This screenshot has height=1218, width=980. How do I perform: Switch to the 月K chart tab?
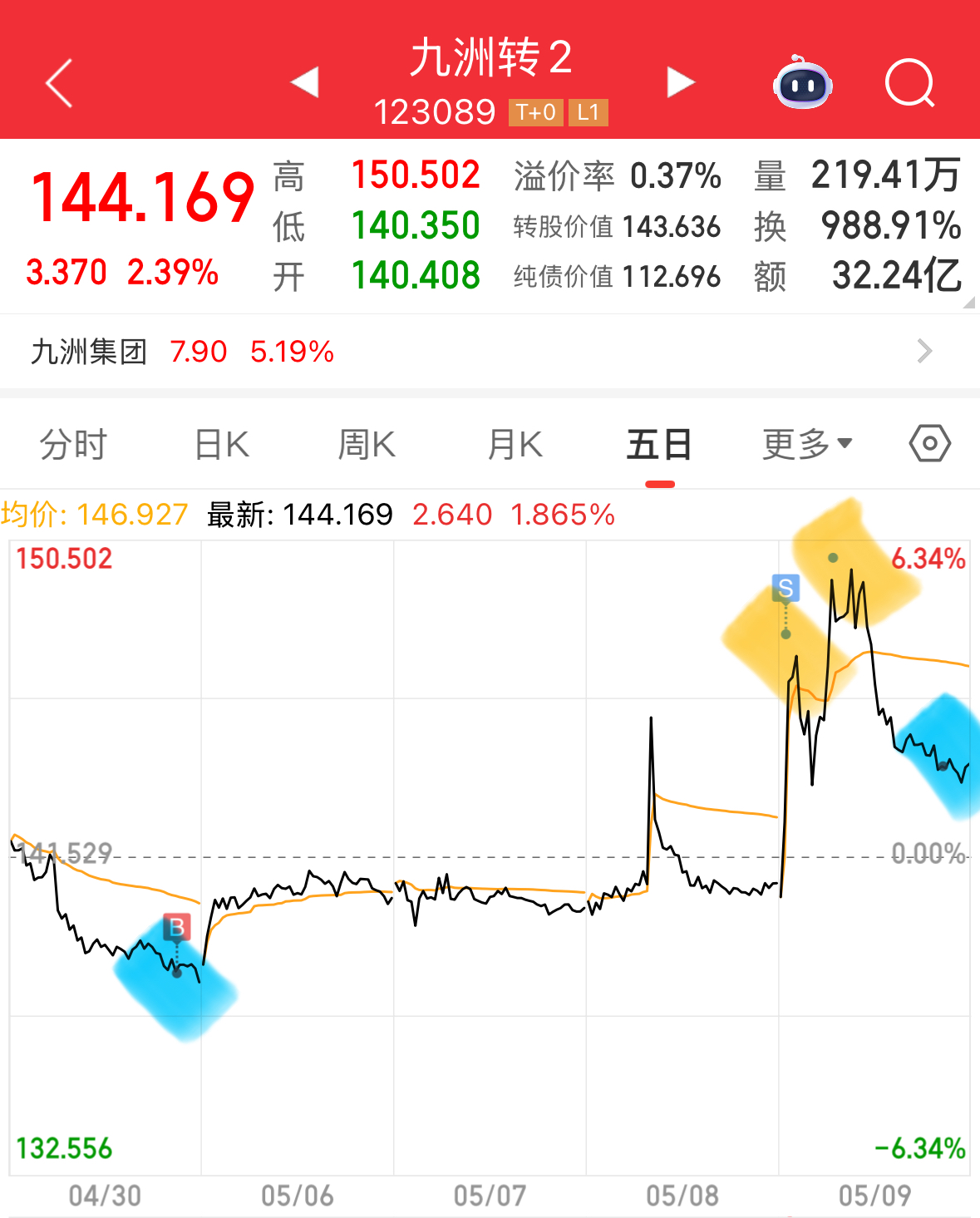coord(515,445)
